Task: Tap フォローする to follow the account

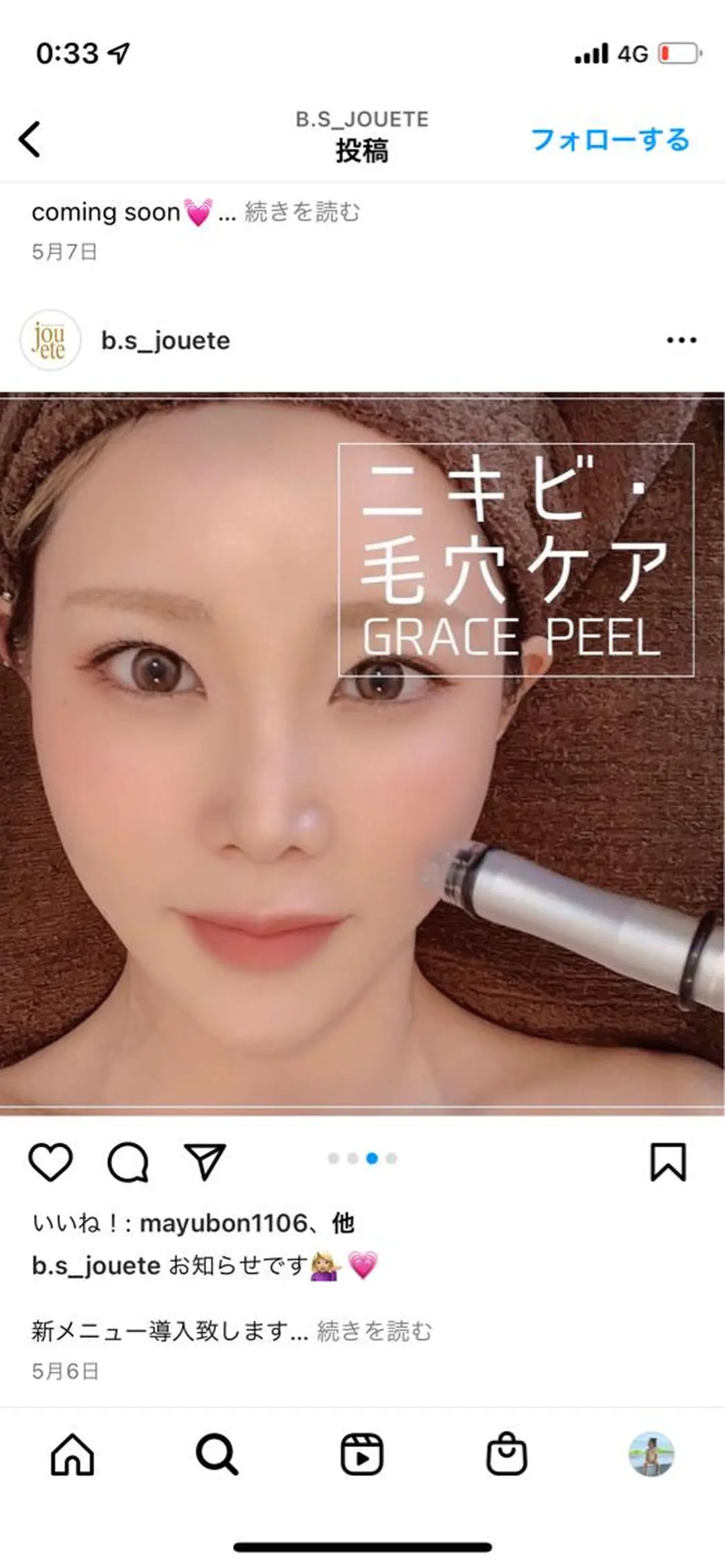Action: point(610,140)
